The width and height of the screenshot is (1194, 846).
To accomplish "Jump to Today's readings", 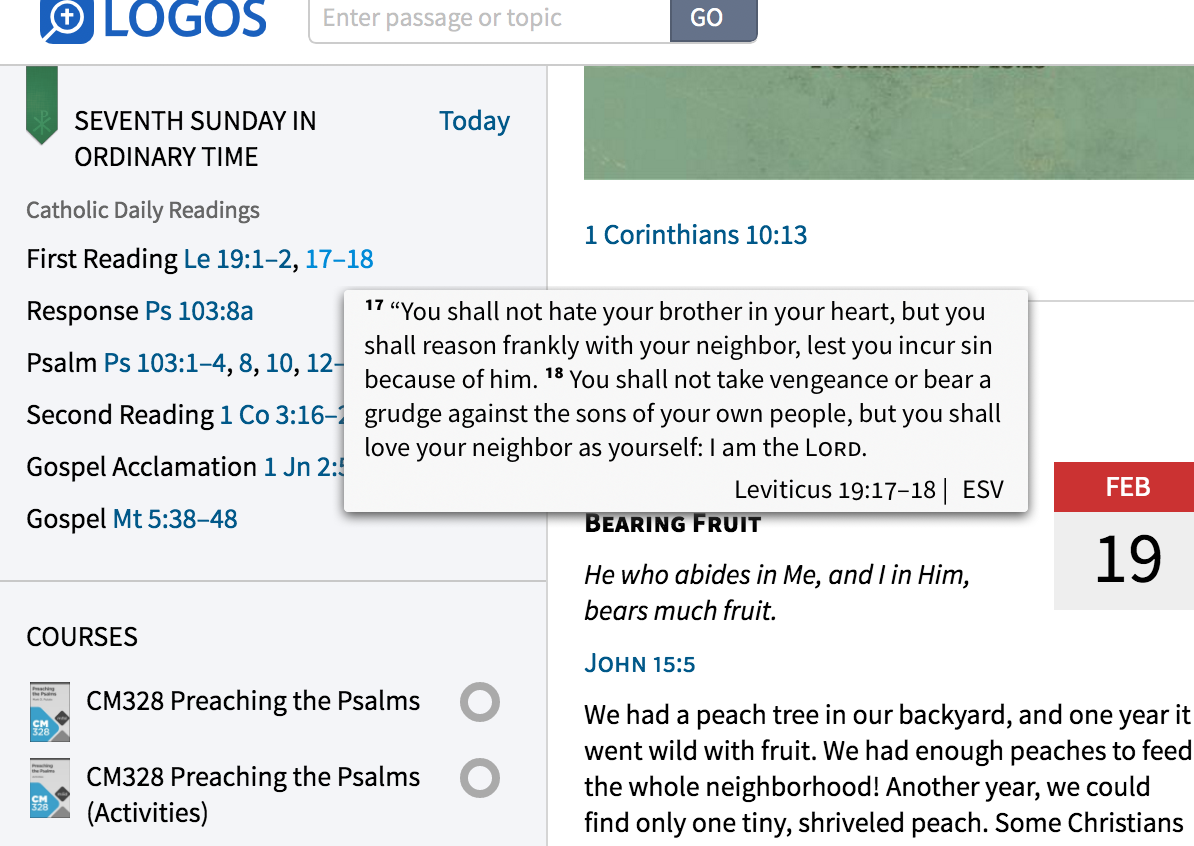I will [x=474, y=121].
